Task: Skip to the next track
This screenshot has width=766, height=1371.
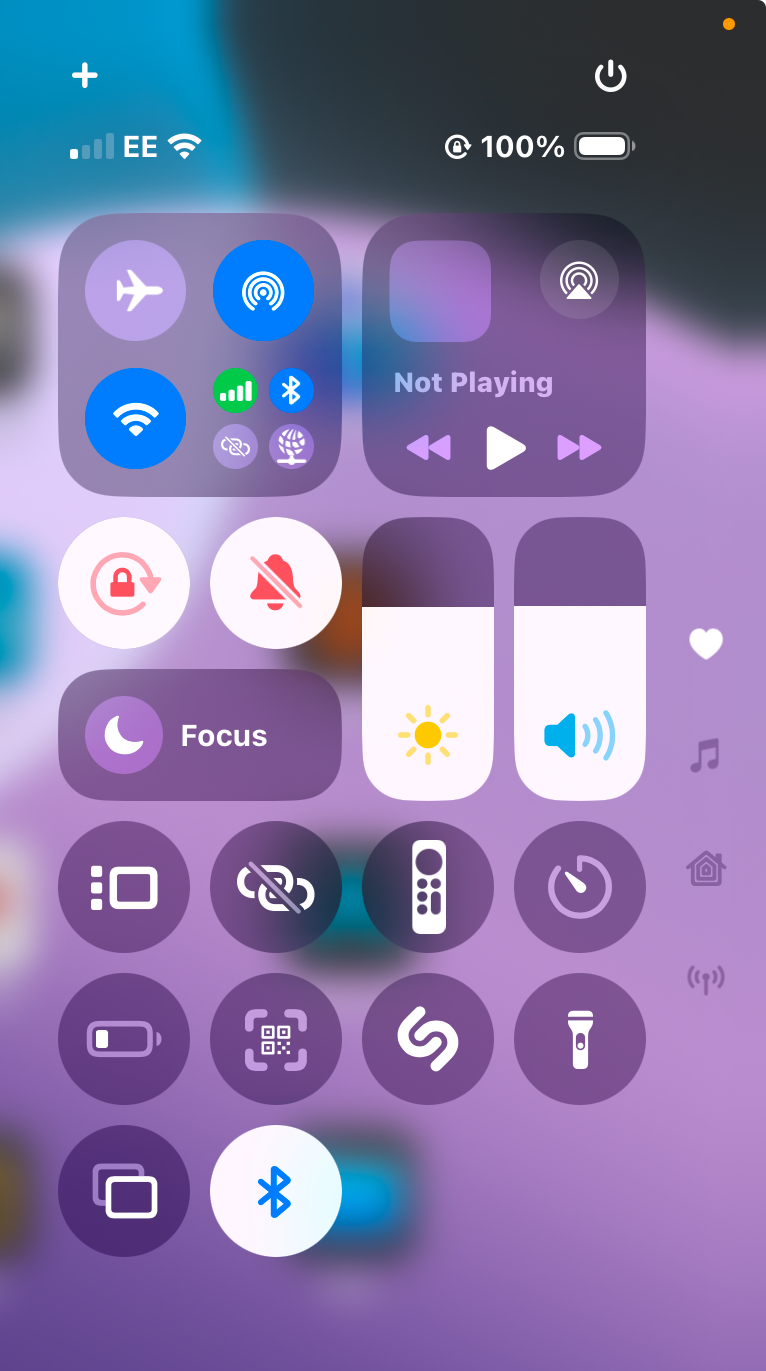Action: point(579,447)
